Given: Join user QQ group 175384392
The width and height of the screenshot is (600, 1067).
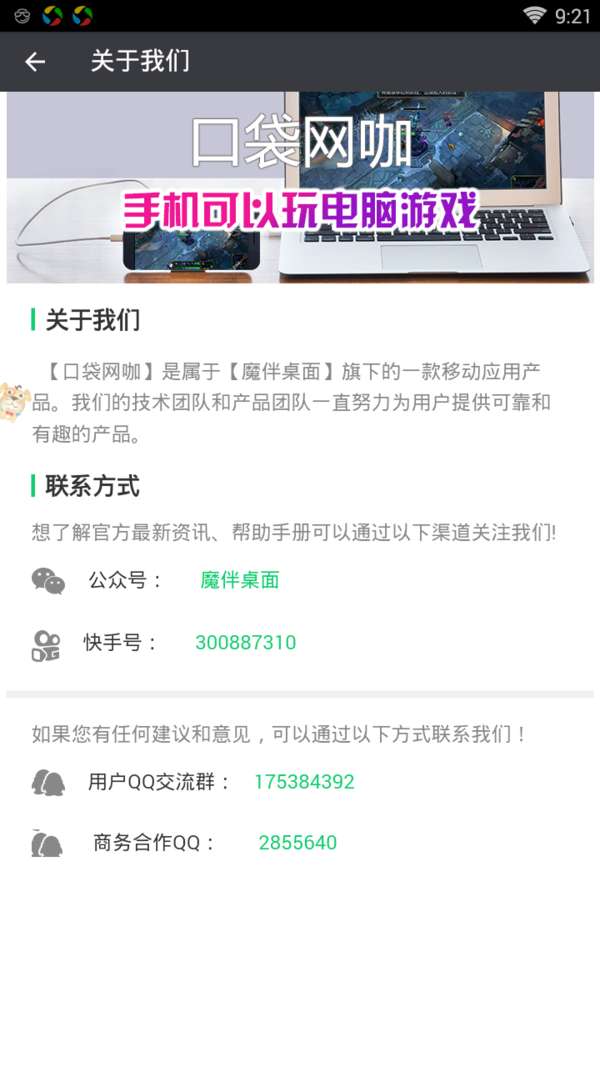Looking at the screenshot, I should [304, 782].
